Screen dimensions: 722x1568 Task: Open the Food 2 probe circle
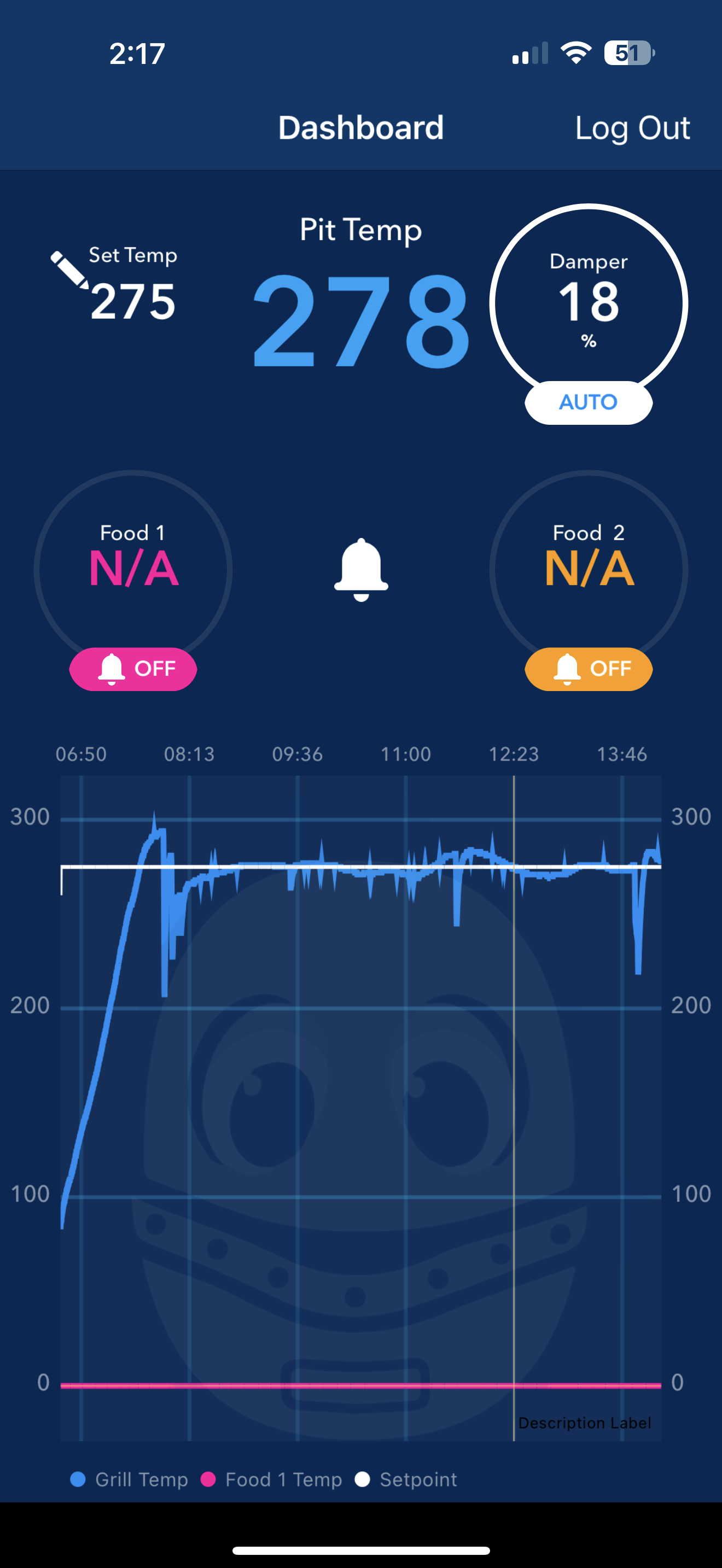588,563
